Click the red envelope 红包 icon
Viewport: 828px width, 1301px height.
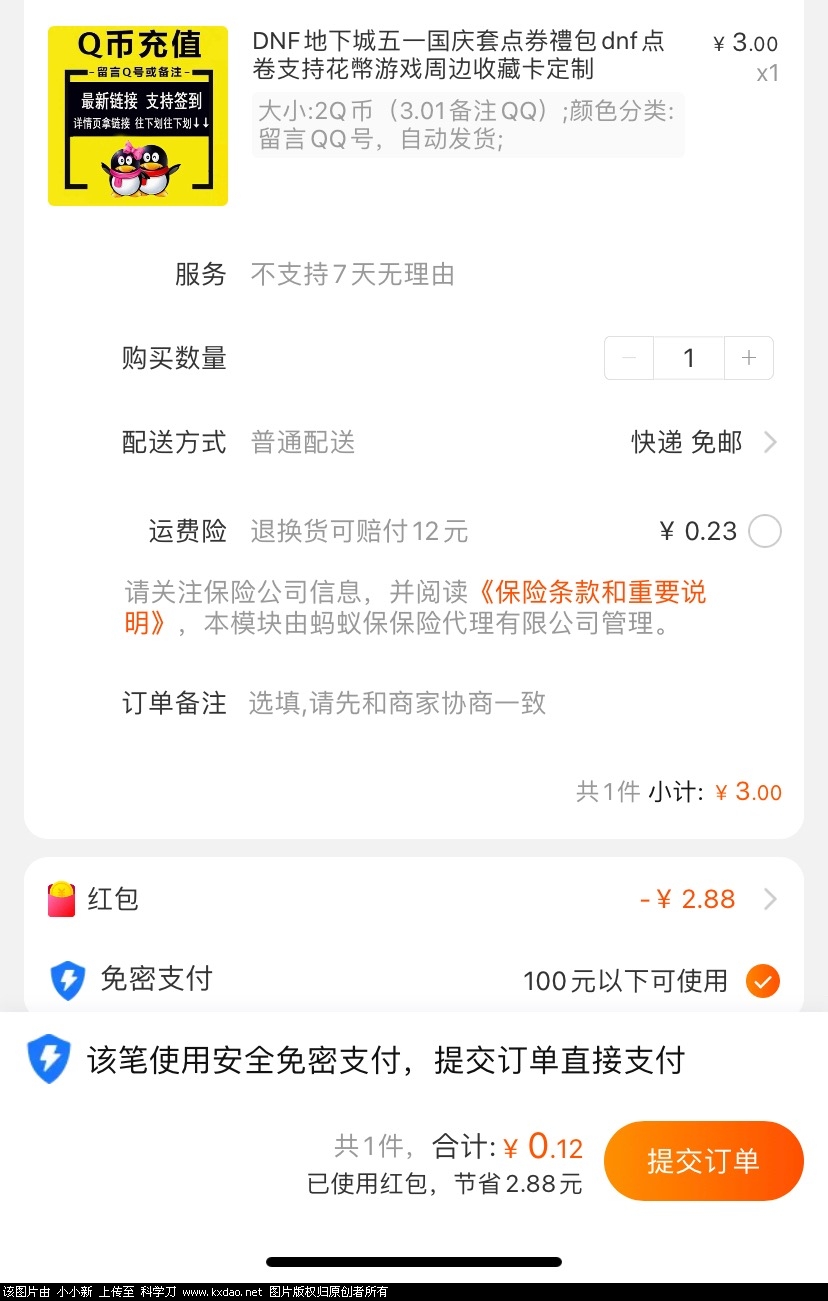pos(59,898)
